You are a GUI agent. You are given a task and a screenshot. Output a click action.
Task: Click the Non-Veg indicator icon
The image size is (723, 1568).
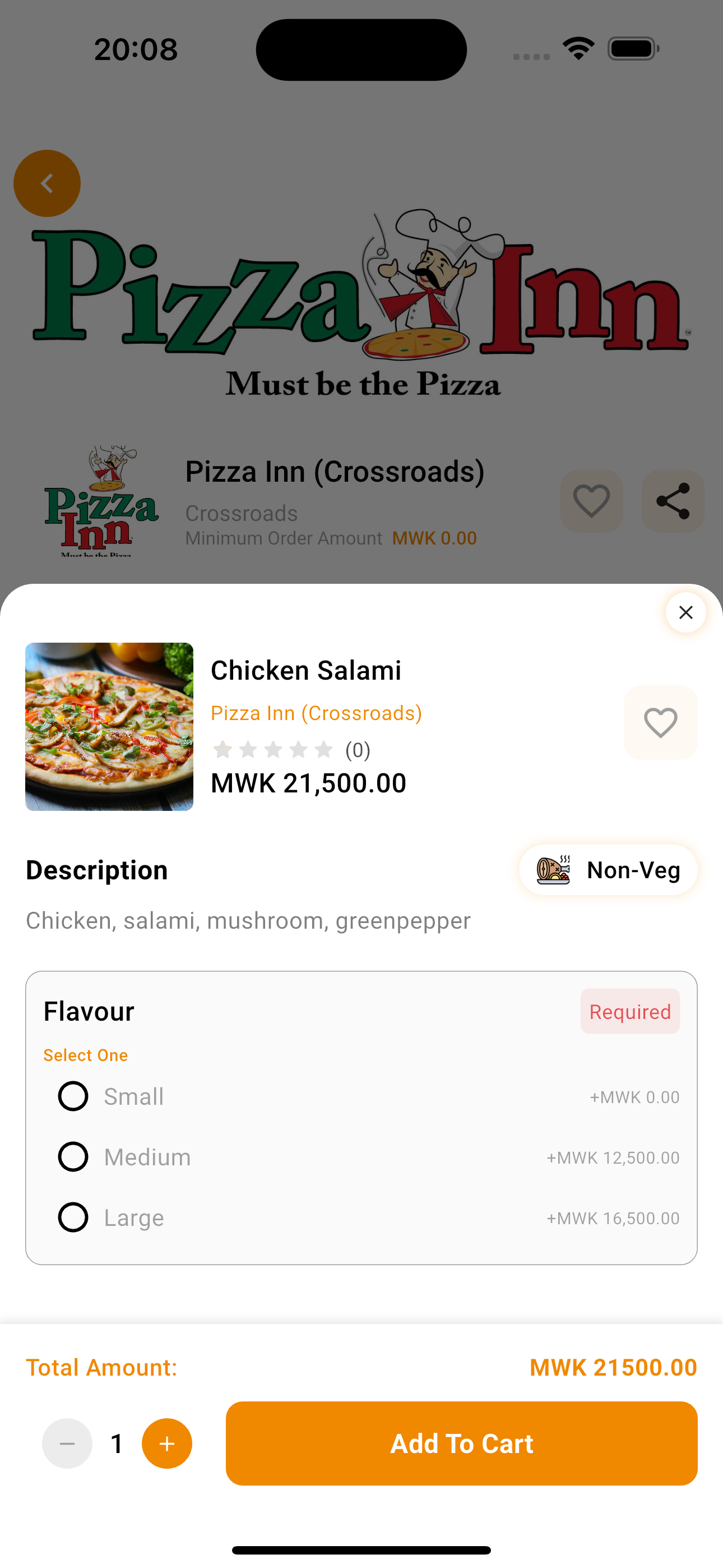[x=553, y=870]
